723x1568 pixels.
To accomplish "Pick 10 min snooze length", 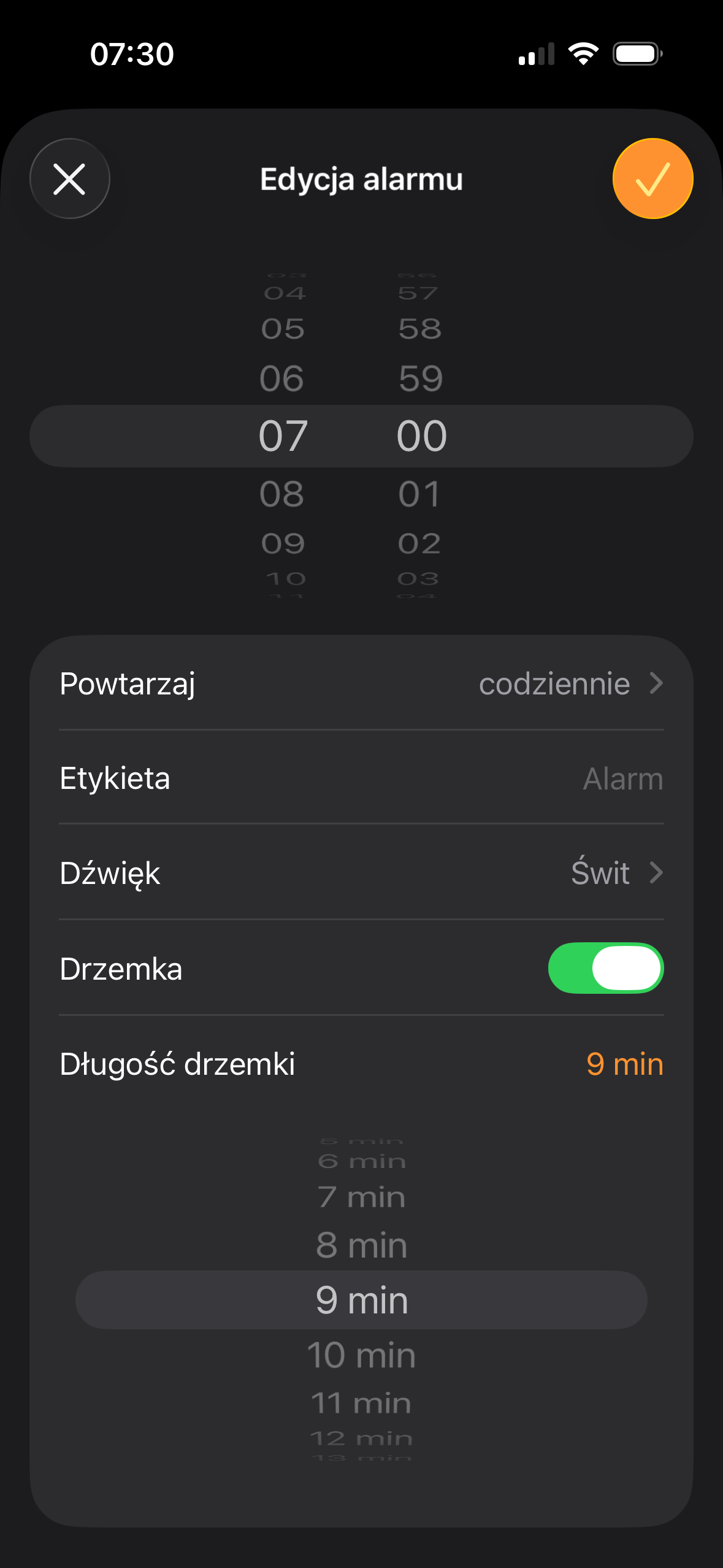I will pos(361,1355).
